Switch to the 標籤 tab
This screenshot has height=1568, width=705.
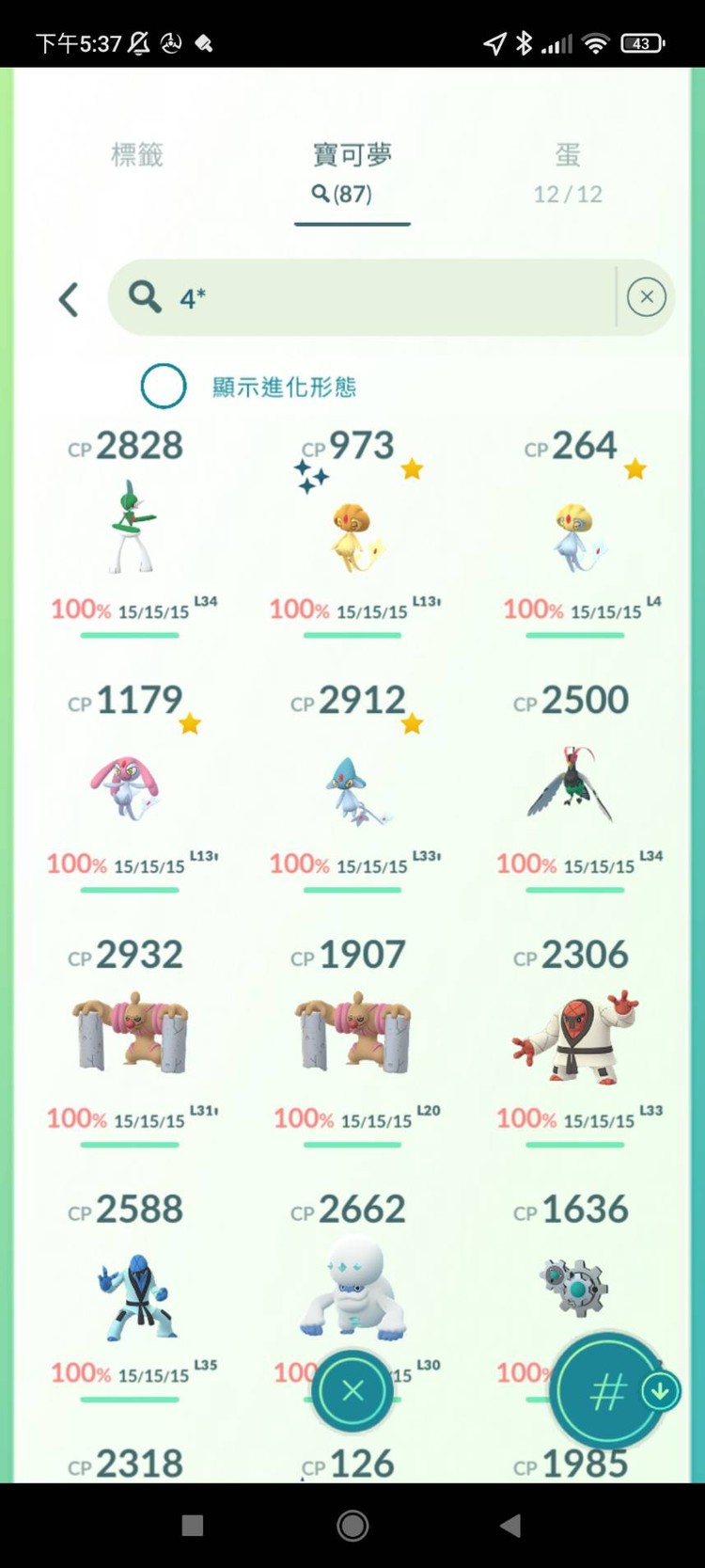point(137,155)
